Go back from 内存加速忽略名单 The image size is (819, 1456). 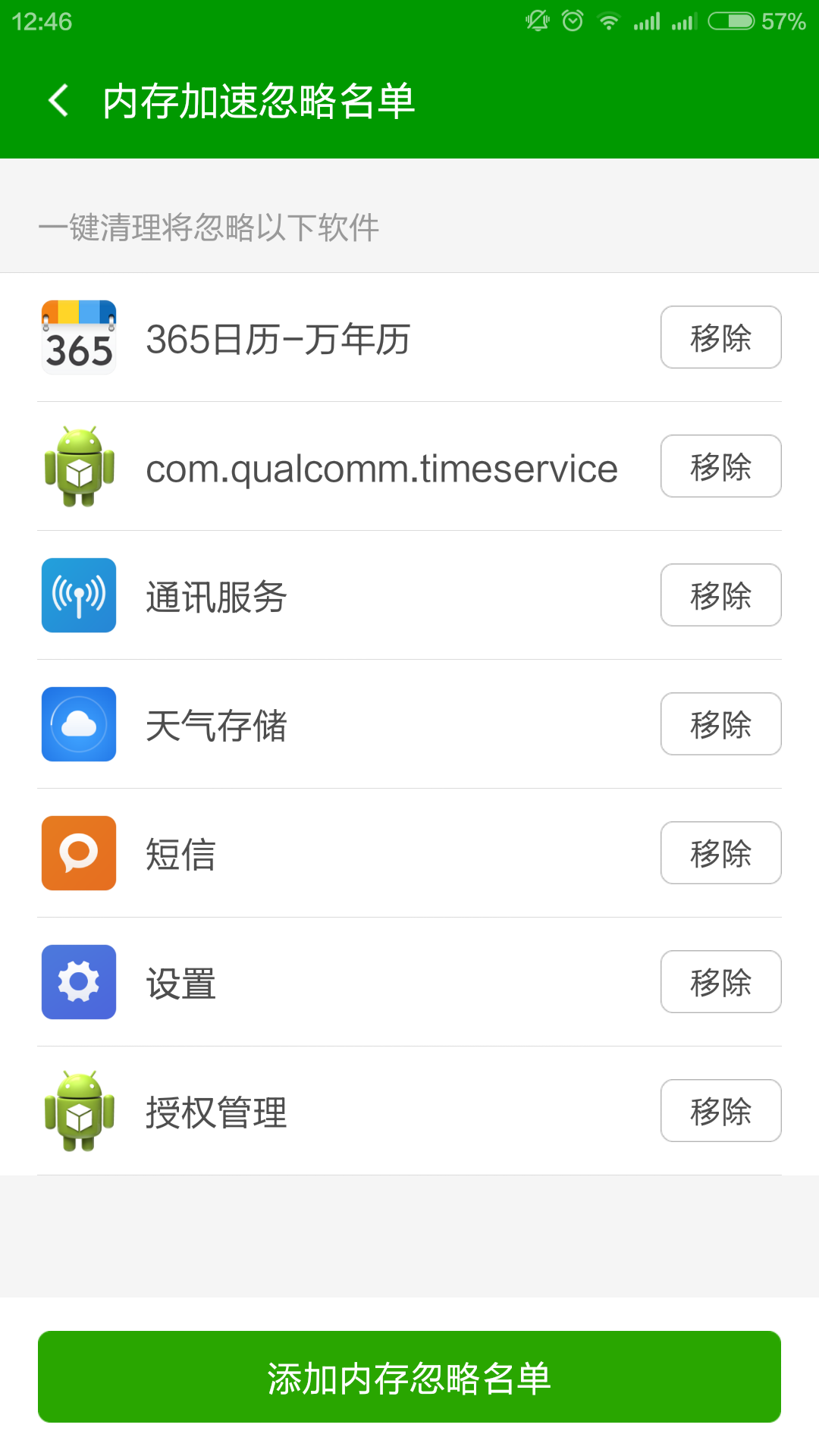click(58, 101)
